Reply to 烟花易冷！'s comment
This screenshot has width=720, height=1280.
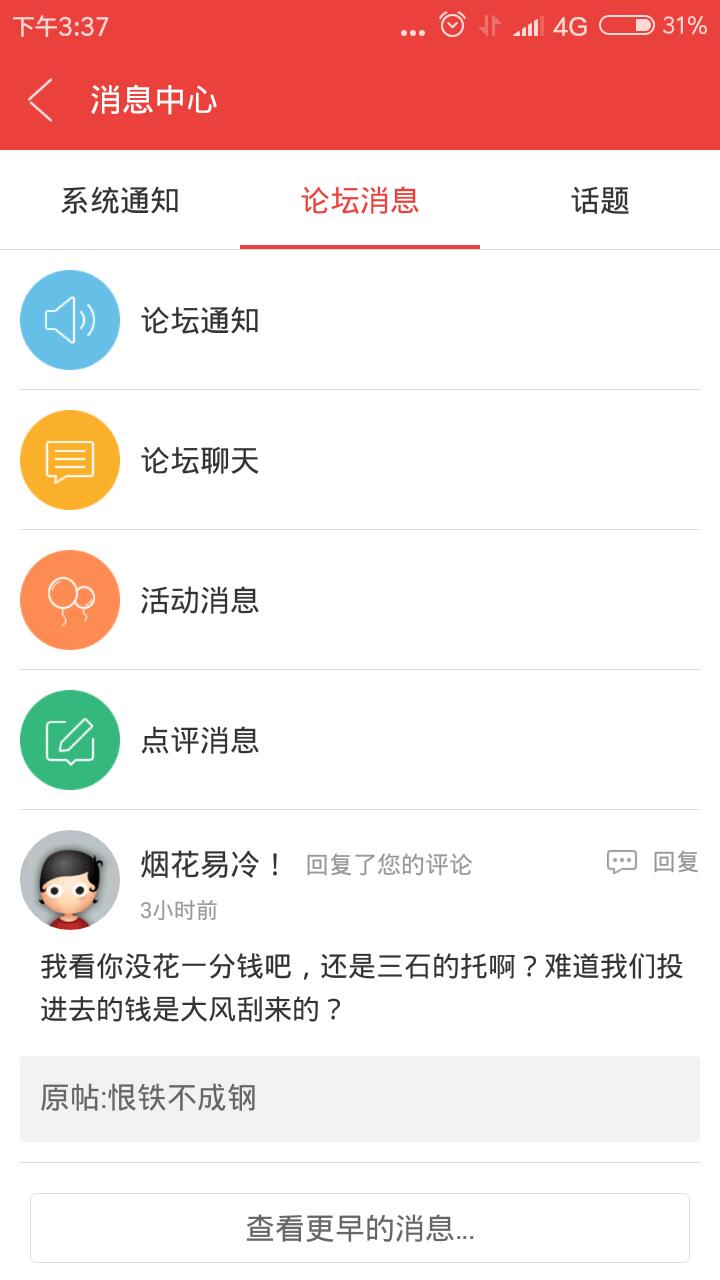point(653,862)
